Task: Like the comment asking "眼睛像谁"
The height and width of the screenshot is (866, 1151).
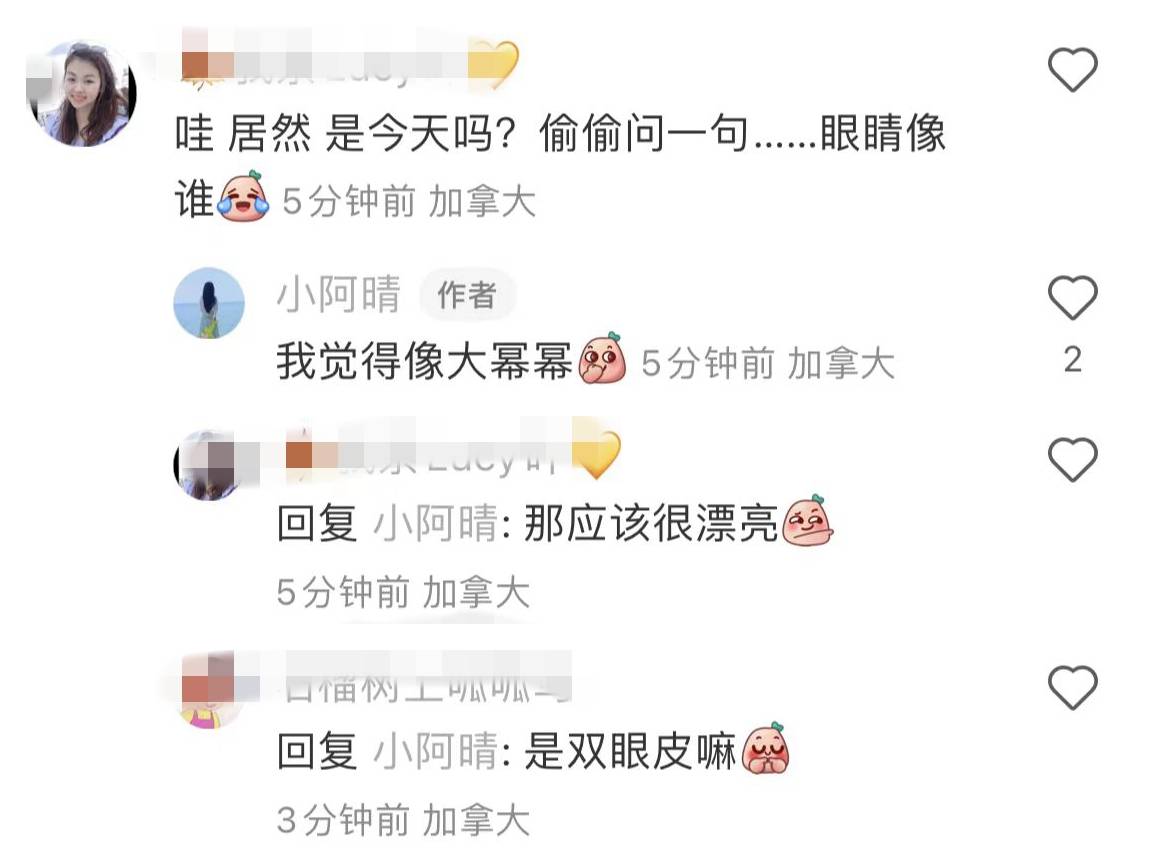Action: [x=1072, y=71]
